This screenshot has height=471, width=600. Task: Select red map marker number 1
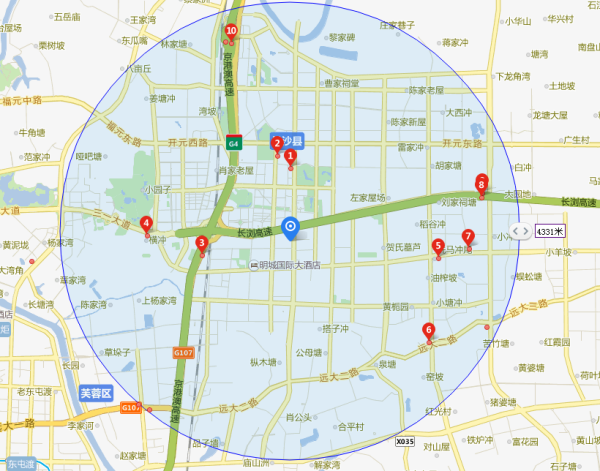tap(291, 156)
